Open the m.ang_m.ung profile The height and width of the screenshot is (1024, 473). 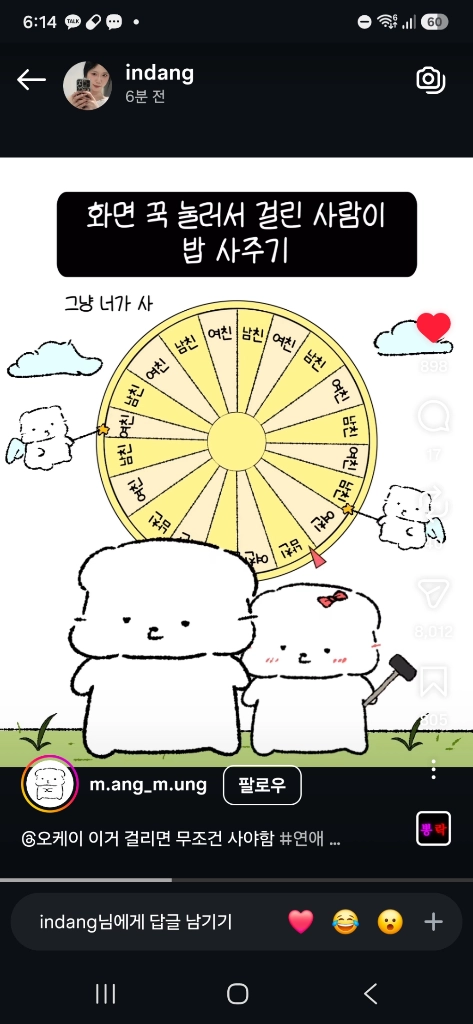pos(148,784)
